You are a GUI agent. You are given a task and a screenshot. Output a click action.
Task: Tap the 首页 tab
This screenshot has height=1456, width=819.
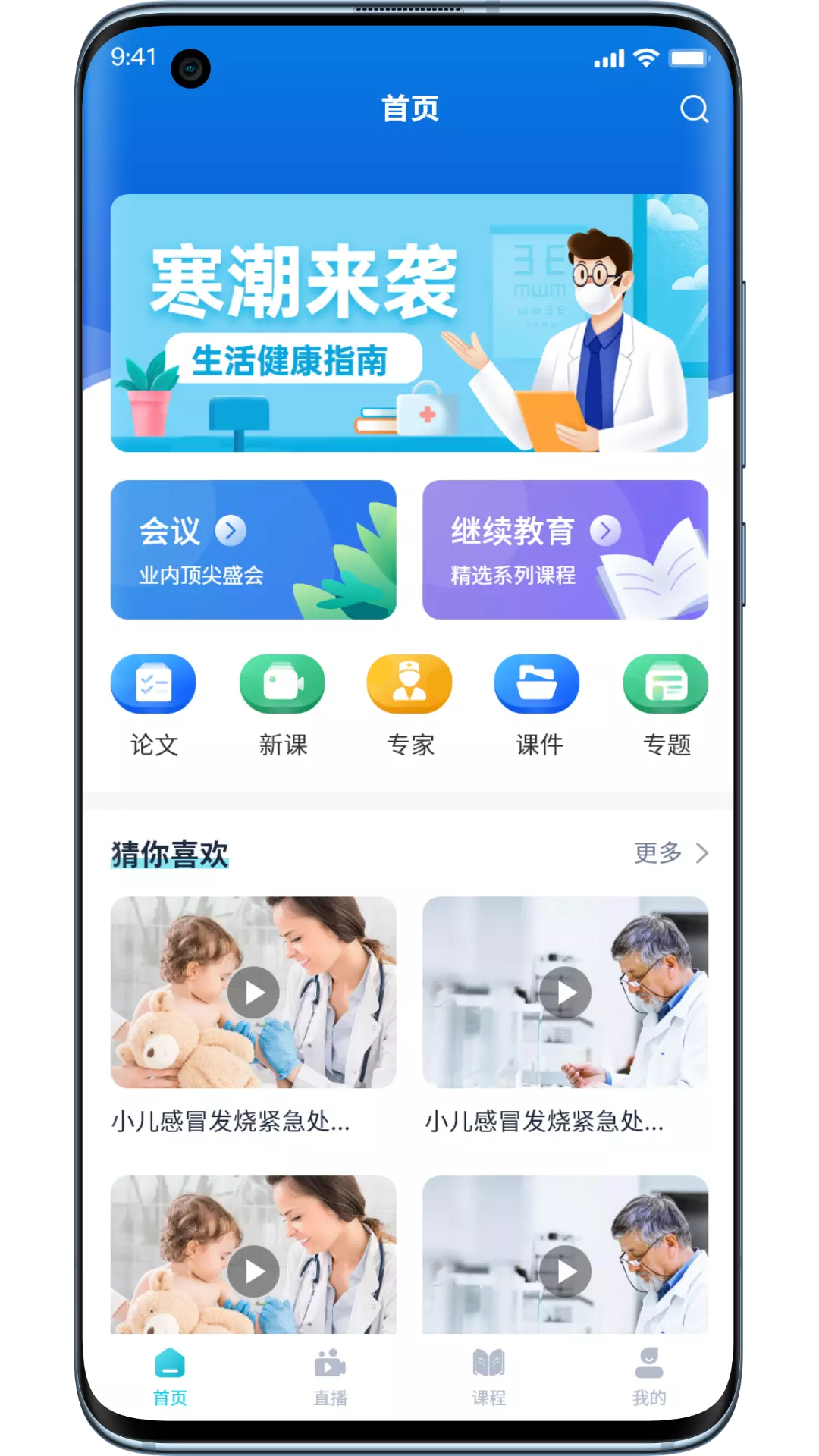[170, 1377]
